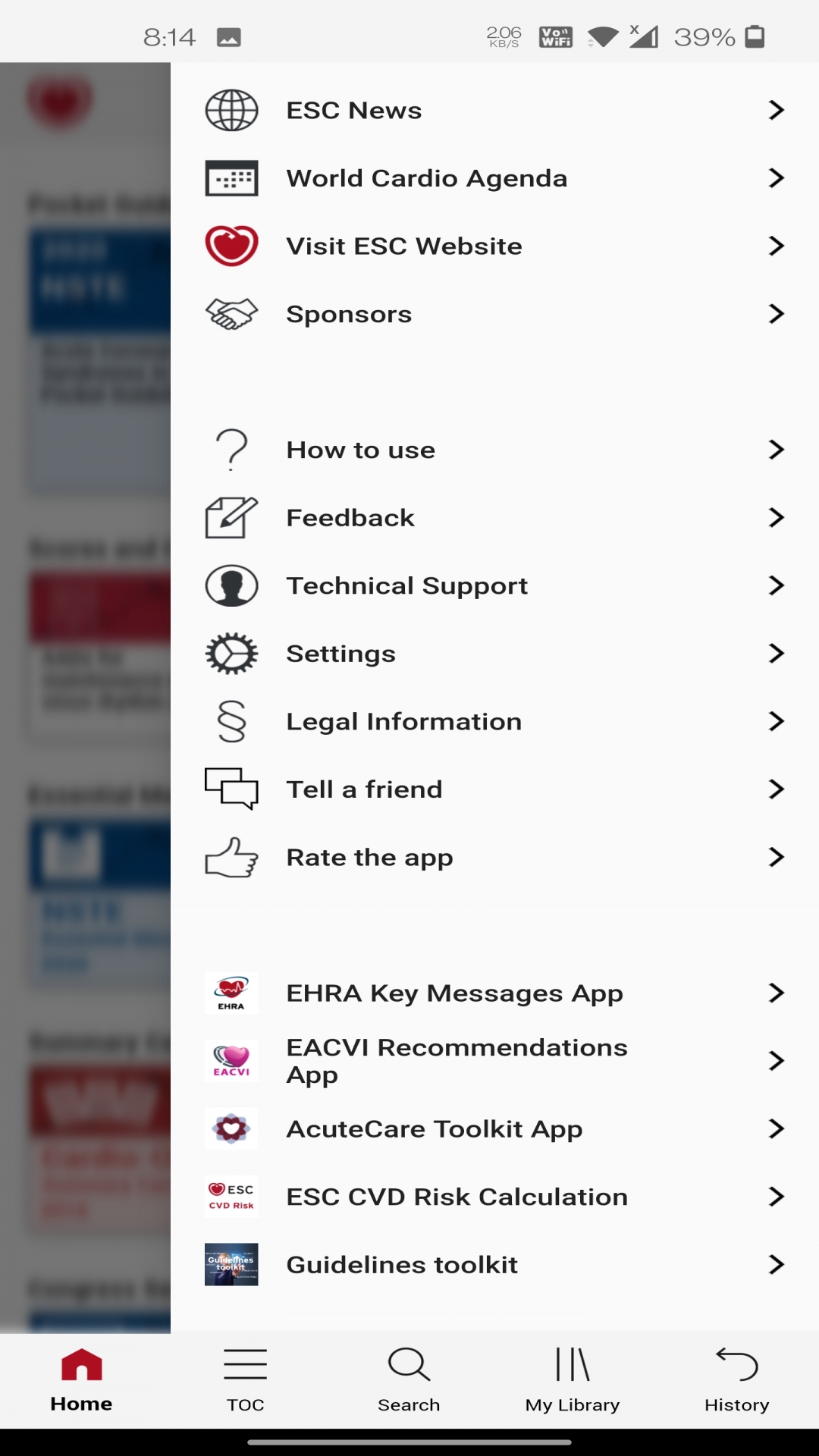Tap the ESC heart logo icon

231,245
